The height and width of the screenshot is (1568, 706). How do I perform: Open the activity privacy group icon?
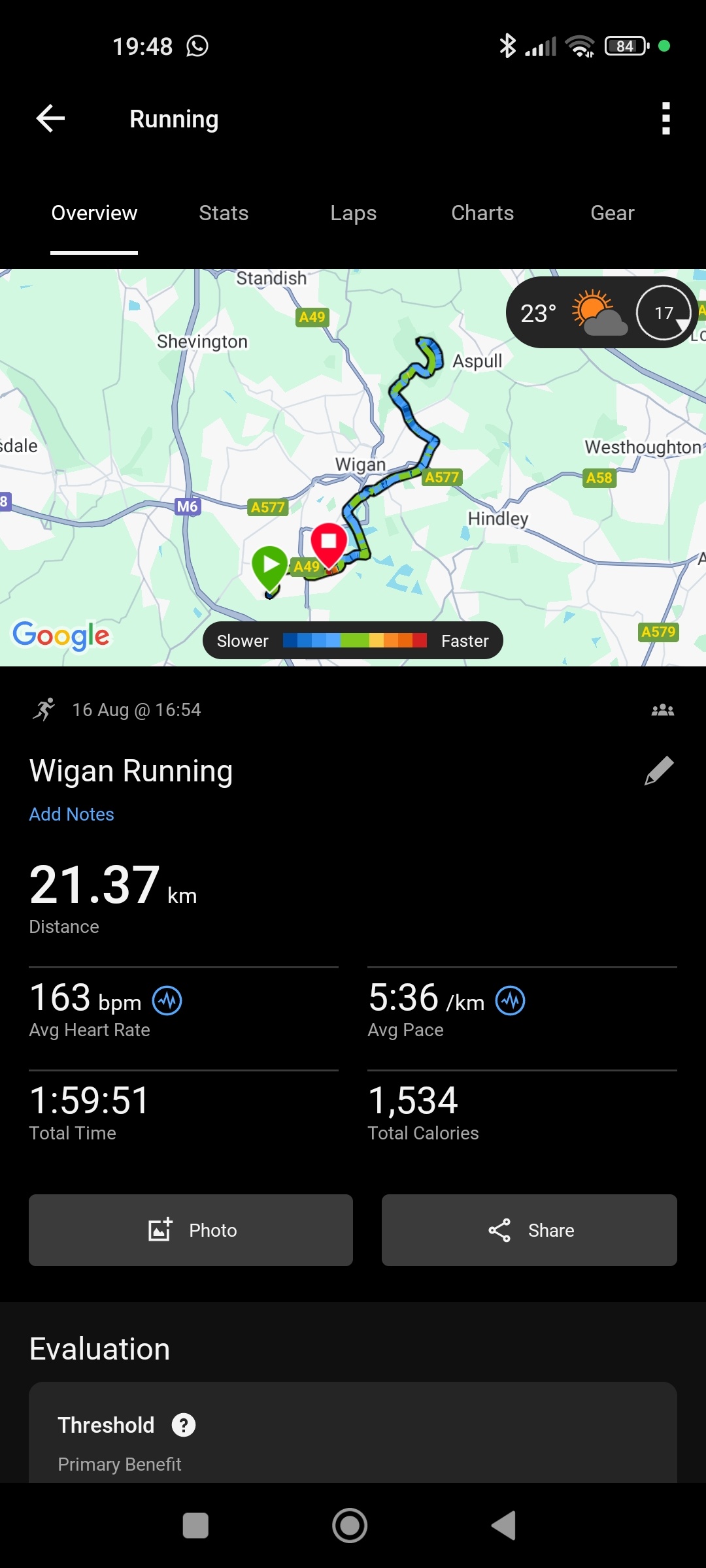[662, 710]
